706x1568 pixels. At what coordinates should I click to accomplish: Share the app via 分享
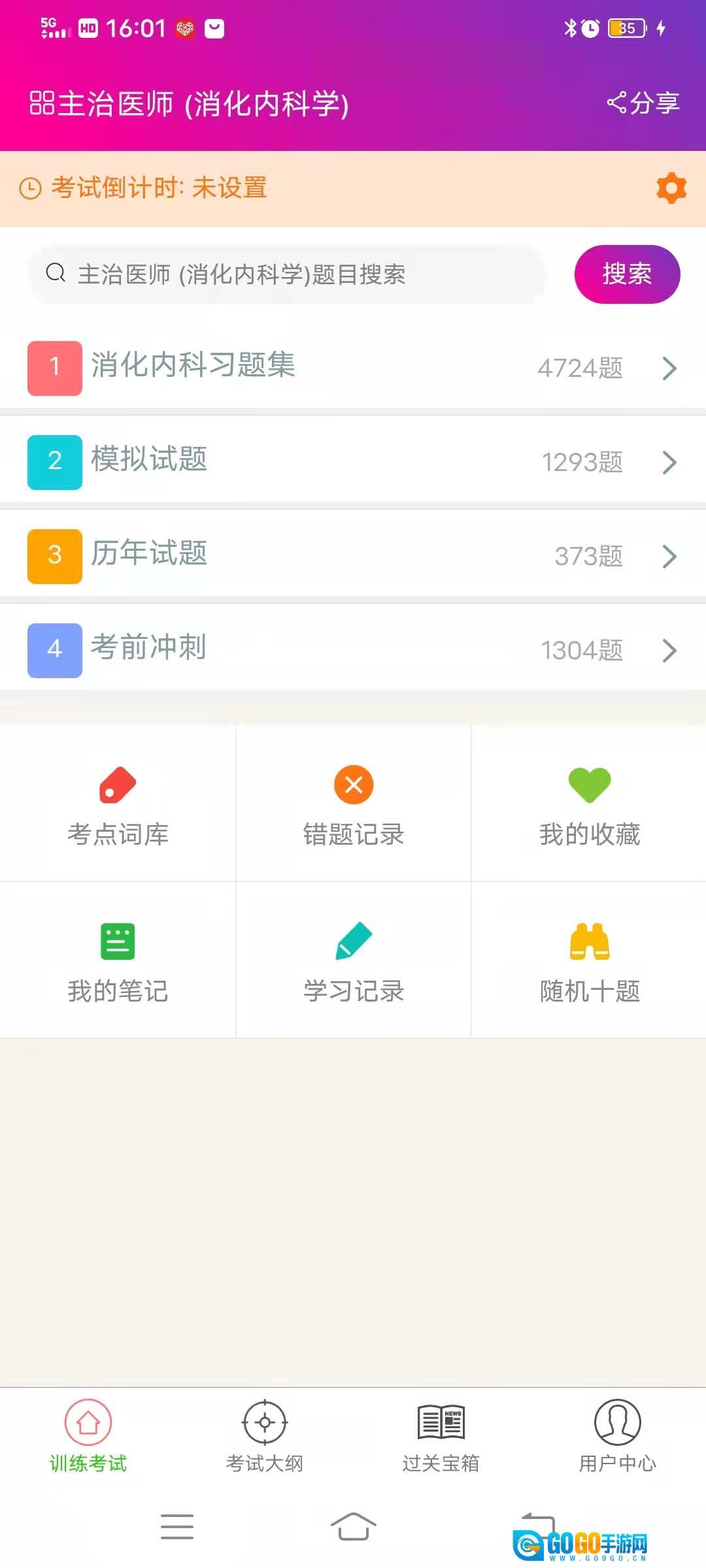644,103
